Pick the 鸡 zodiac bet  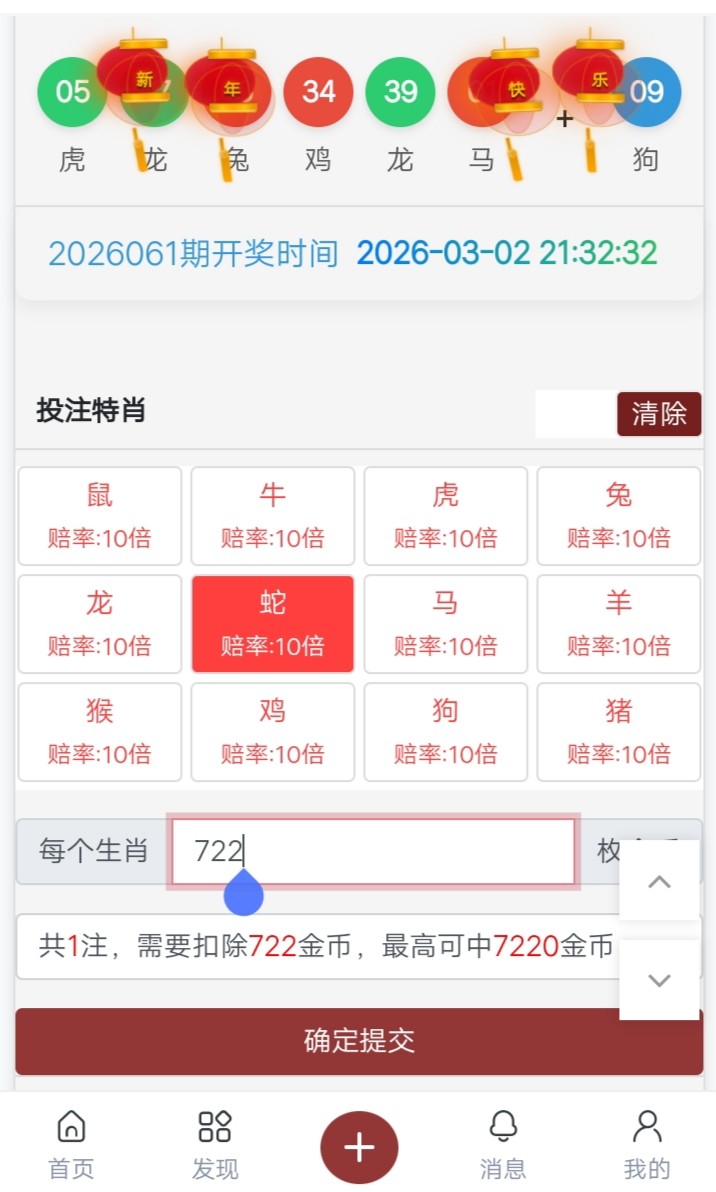pos(273,732)
